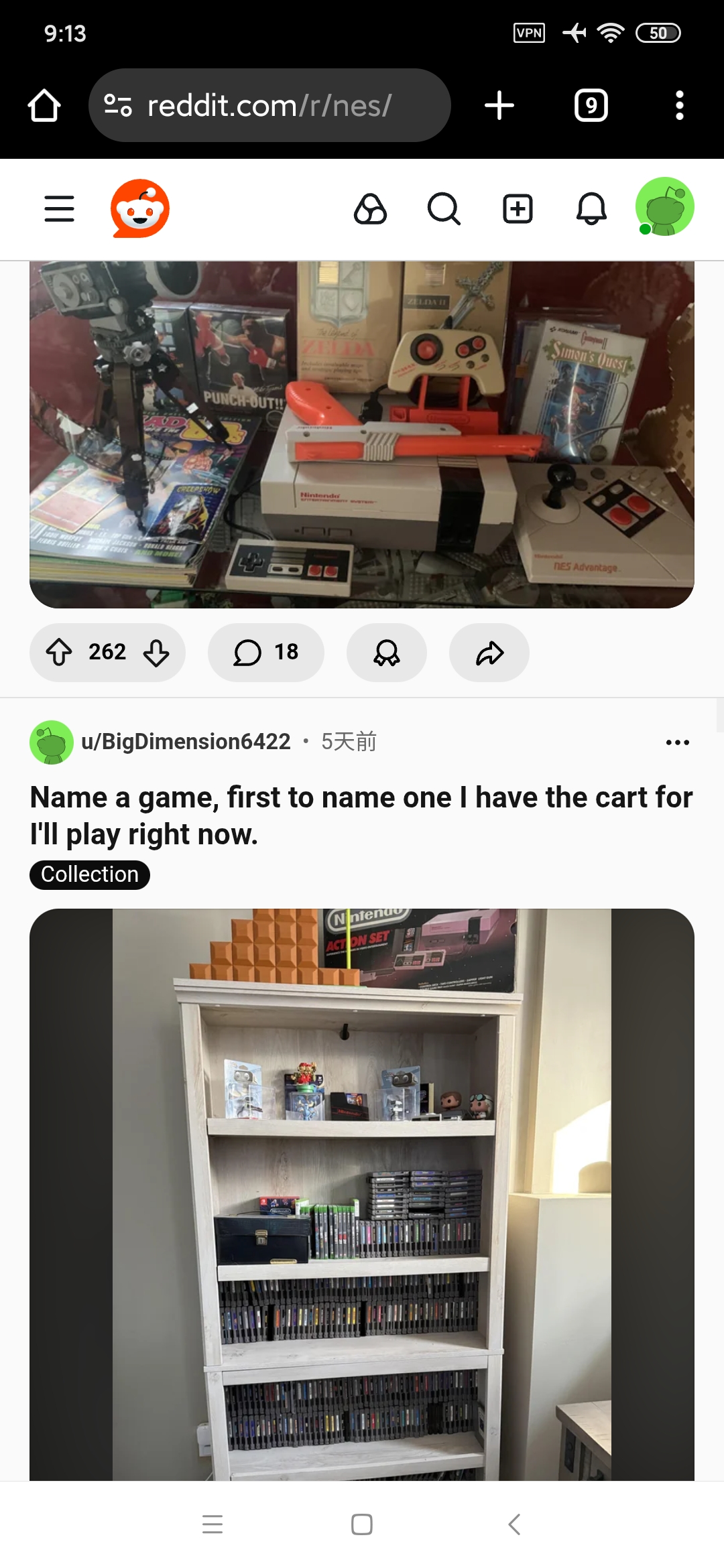Open overflow menu on BigDimension6422's post

tap(677, 742)
